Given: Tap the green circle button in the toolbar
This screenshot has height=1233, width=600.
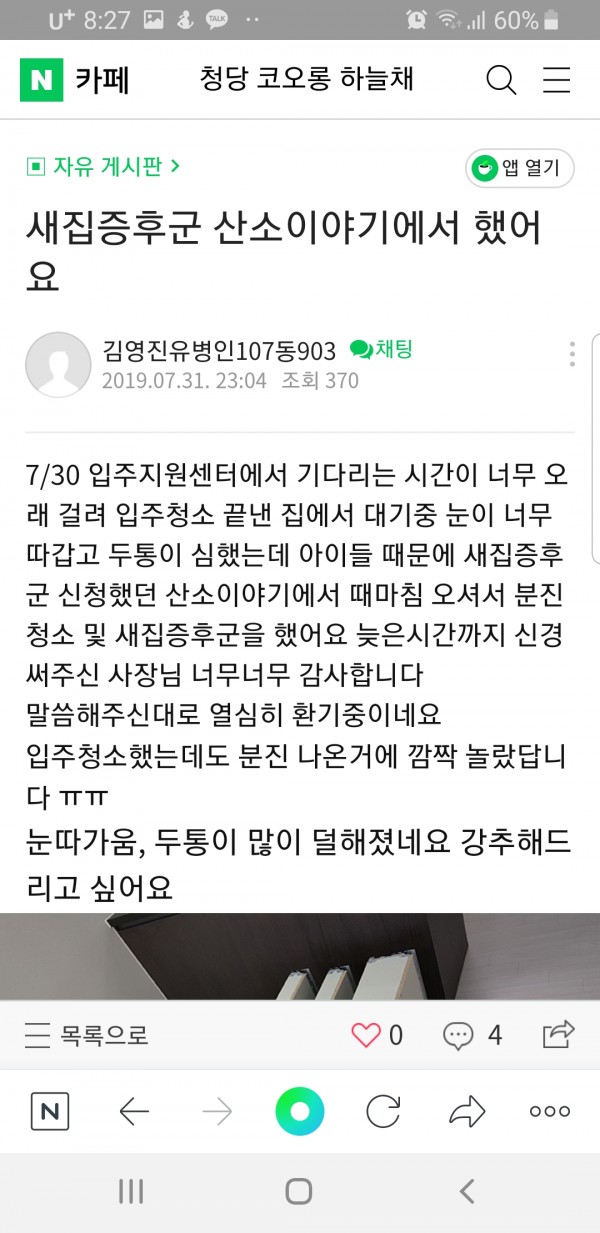Looking at the screenshot, I should 300,1111.
